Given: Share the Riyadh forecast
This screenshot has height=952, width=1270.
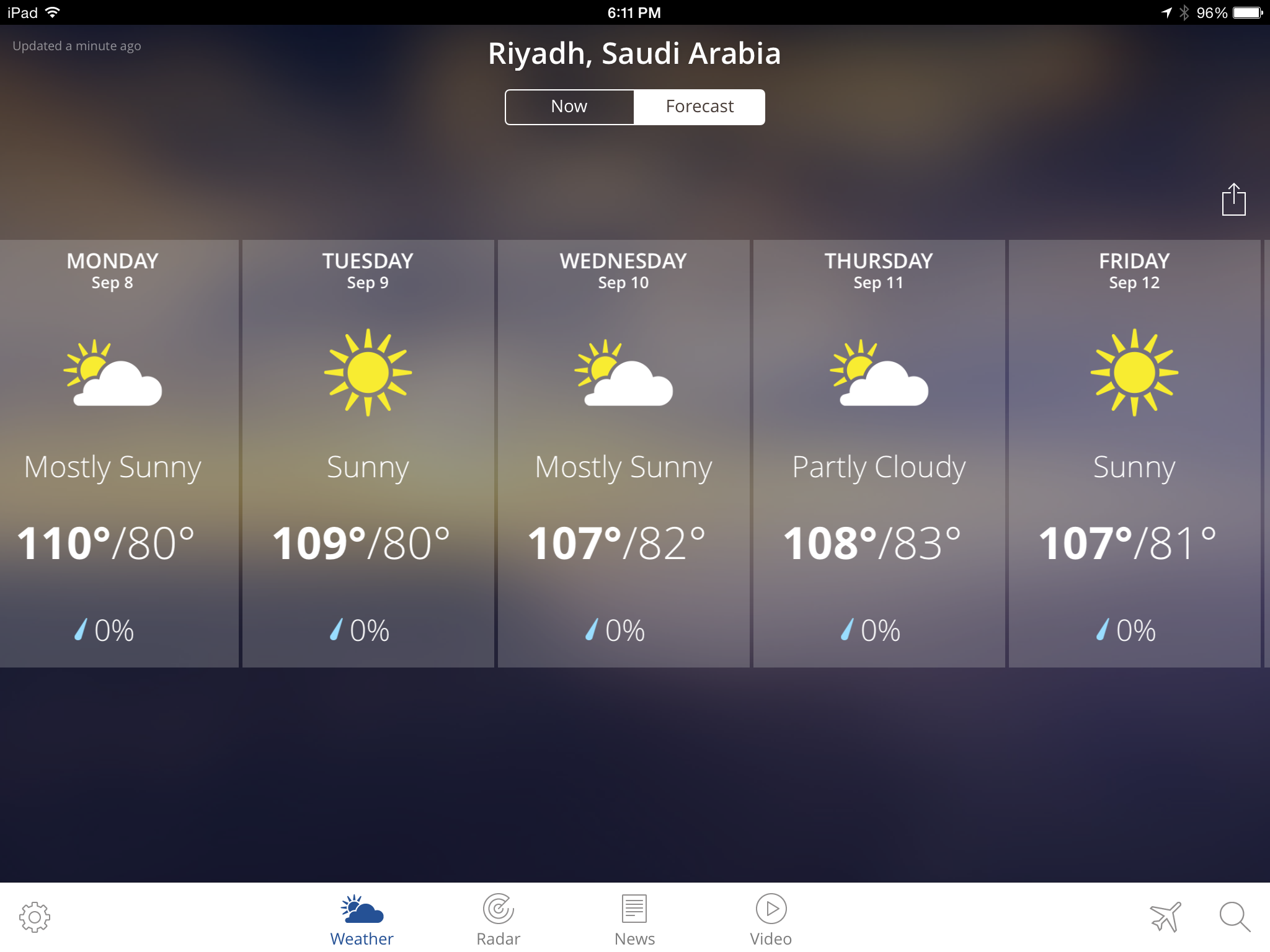Looking at the screenshot, I should pos(1233,200).
